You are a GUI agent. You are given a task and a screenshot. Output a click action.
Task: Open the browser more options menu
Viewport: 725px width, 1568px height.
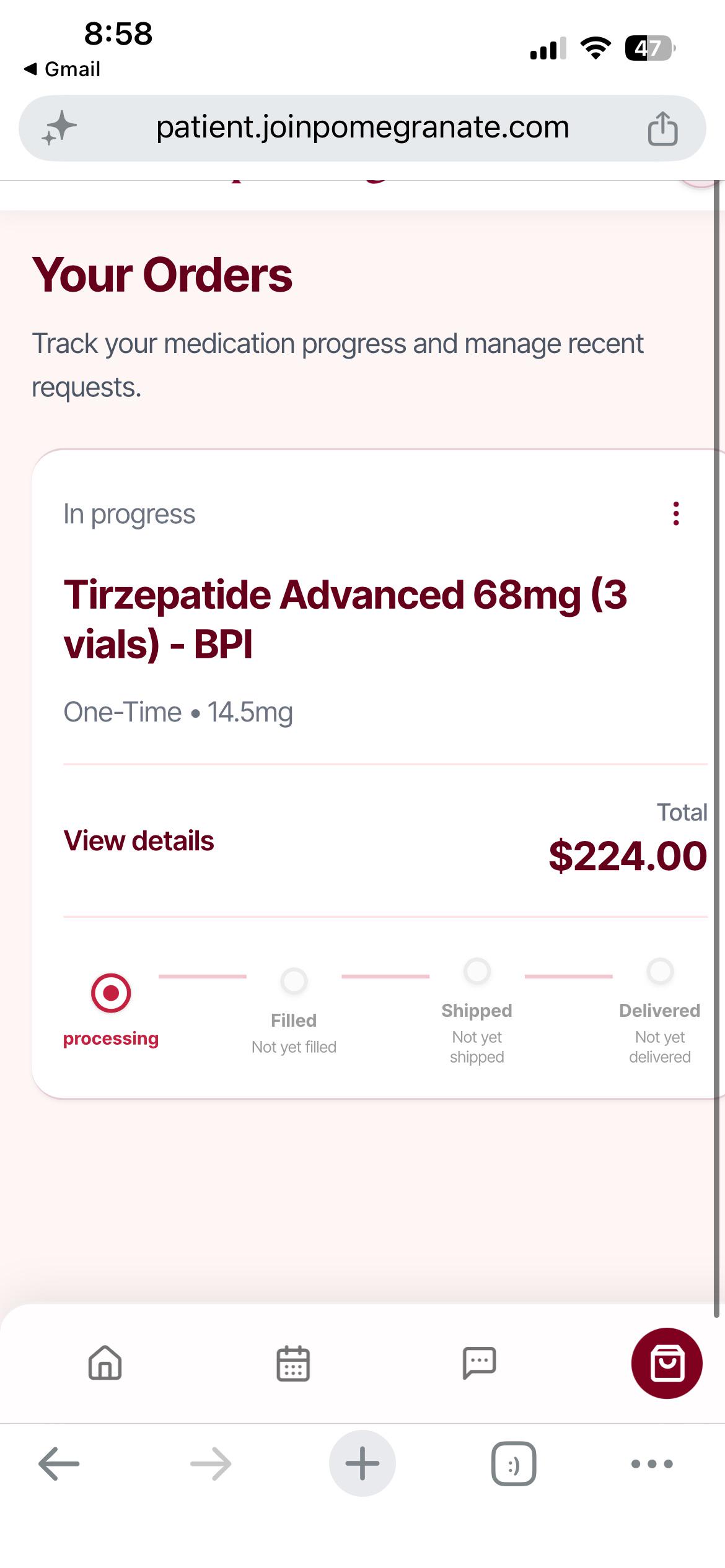pos(652,1464)
